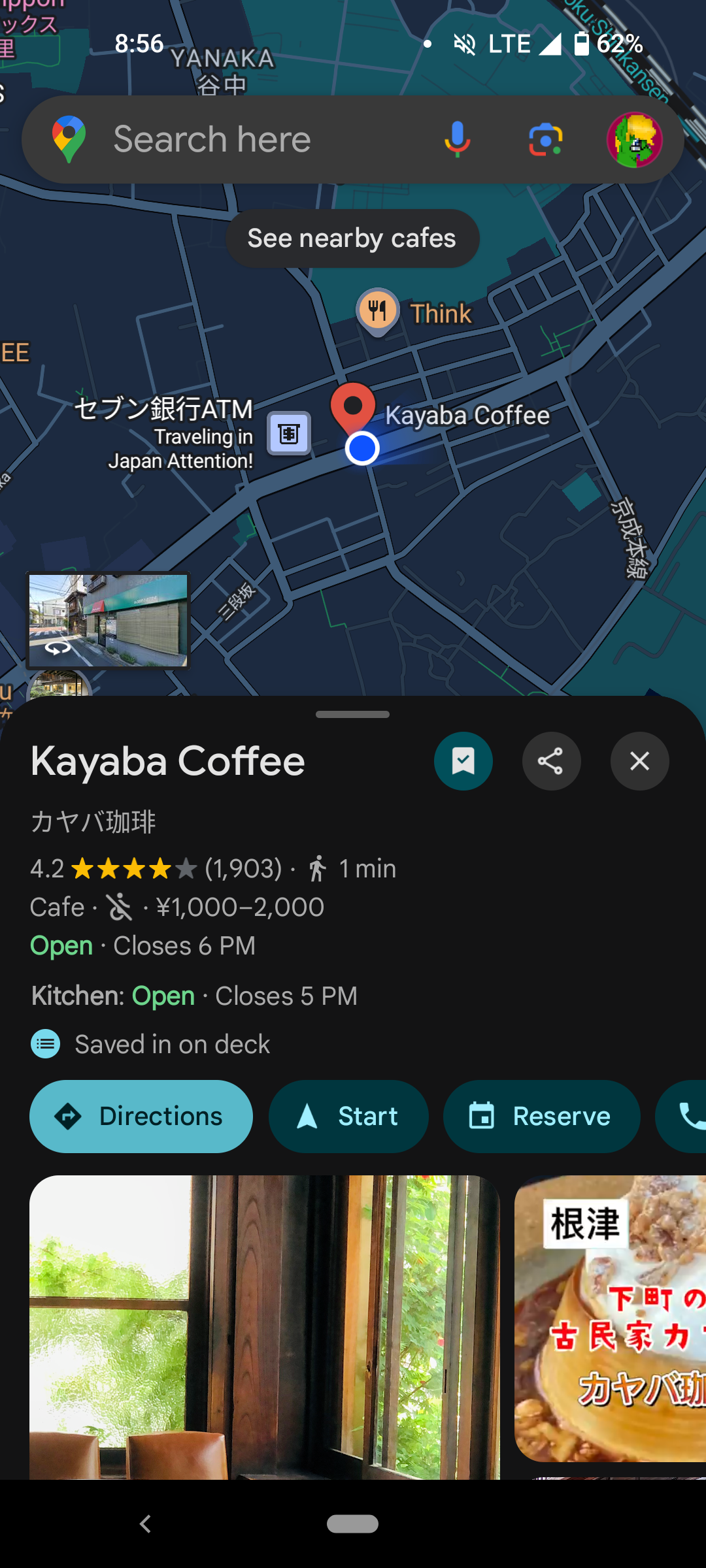
Task: Get Directions to Kayaba Coffee
Action: click(x=141, y=1116)
